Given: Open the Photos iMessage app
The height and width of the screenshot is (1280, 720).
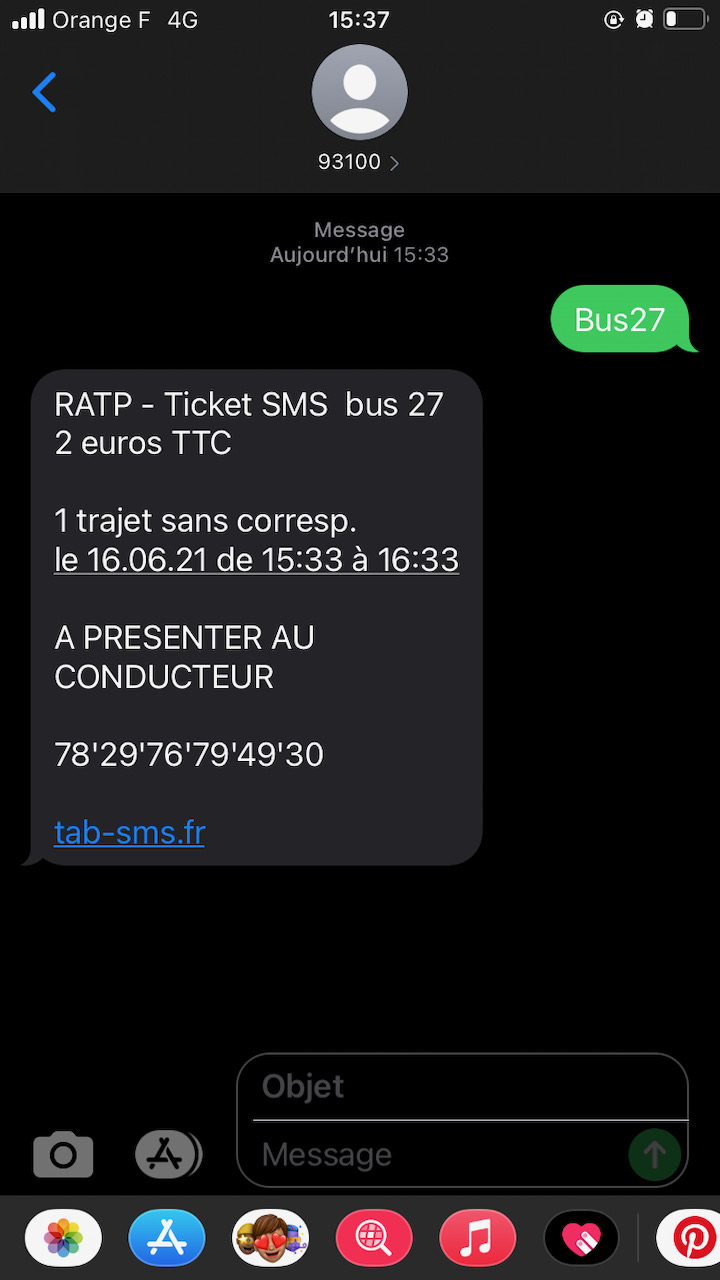Looking at the screenshot, I should point(63,1238).
